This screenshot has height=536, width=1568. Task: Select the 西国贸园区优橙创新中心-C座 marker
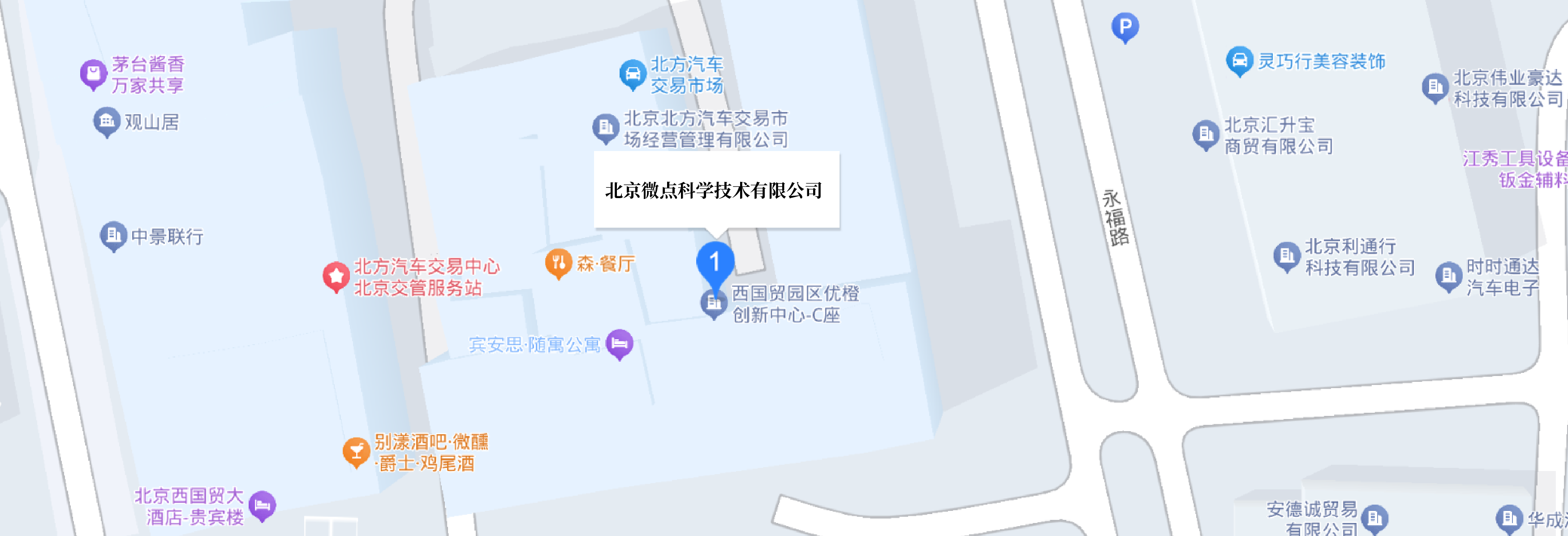[713, 303]
